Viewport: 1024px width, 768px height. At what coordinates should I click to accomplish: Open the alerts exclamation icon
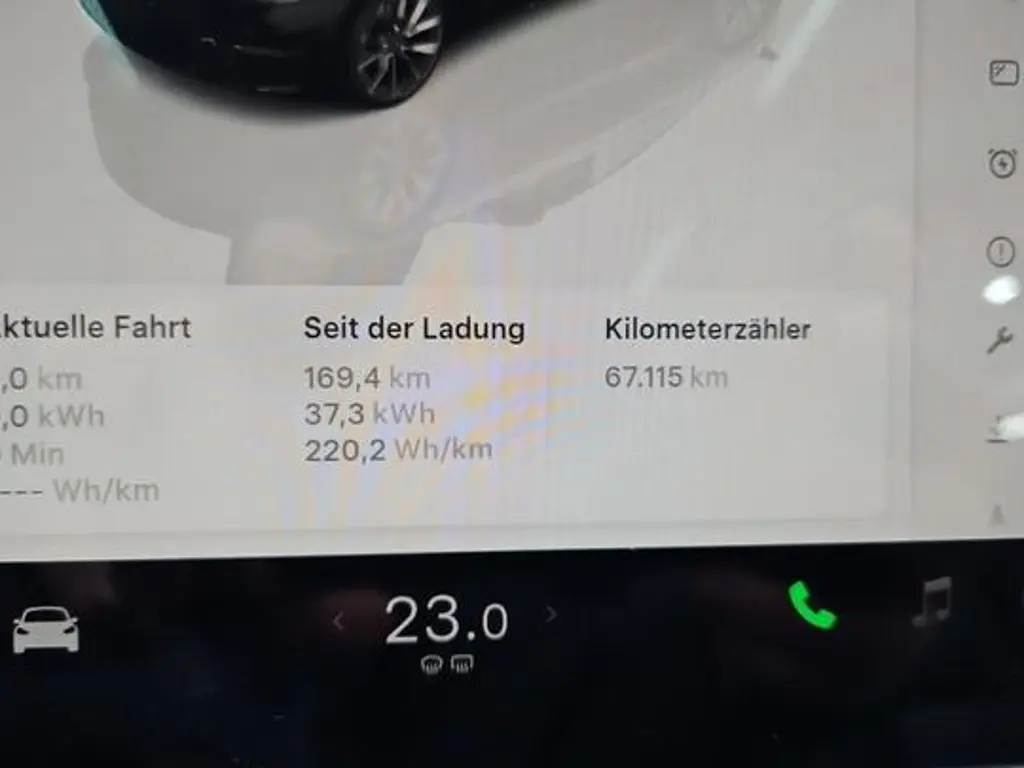(1001, 252)
